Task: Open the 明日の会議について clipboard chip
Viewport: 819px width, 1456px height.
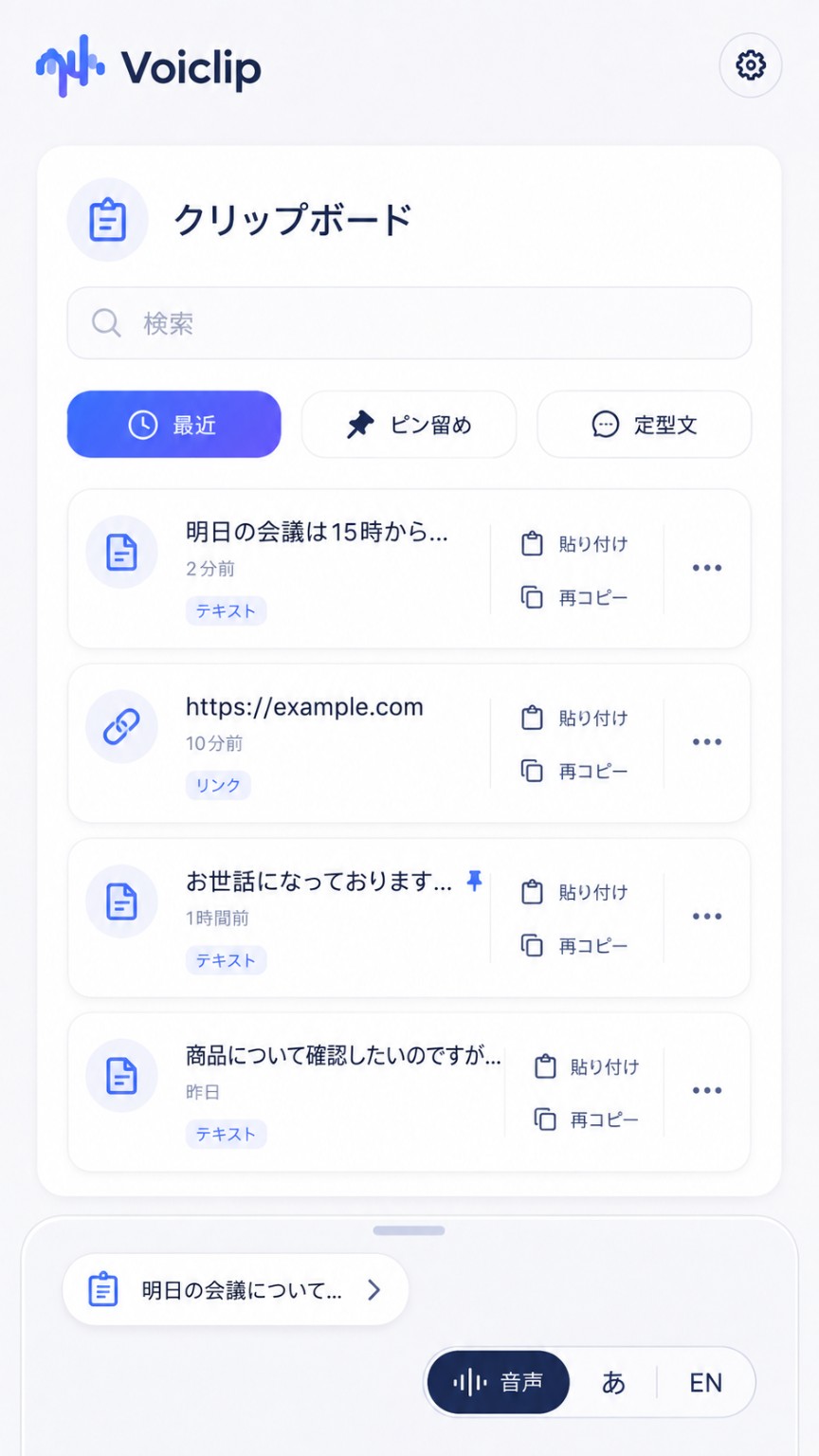Action: click(x=235, y=1290)
